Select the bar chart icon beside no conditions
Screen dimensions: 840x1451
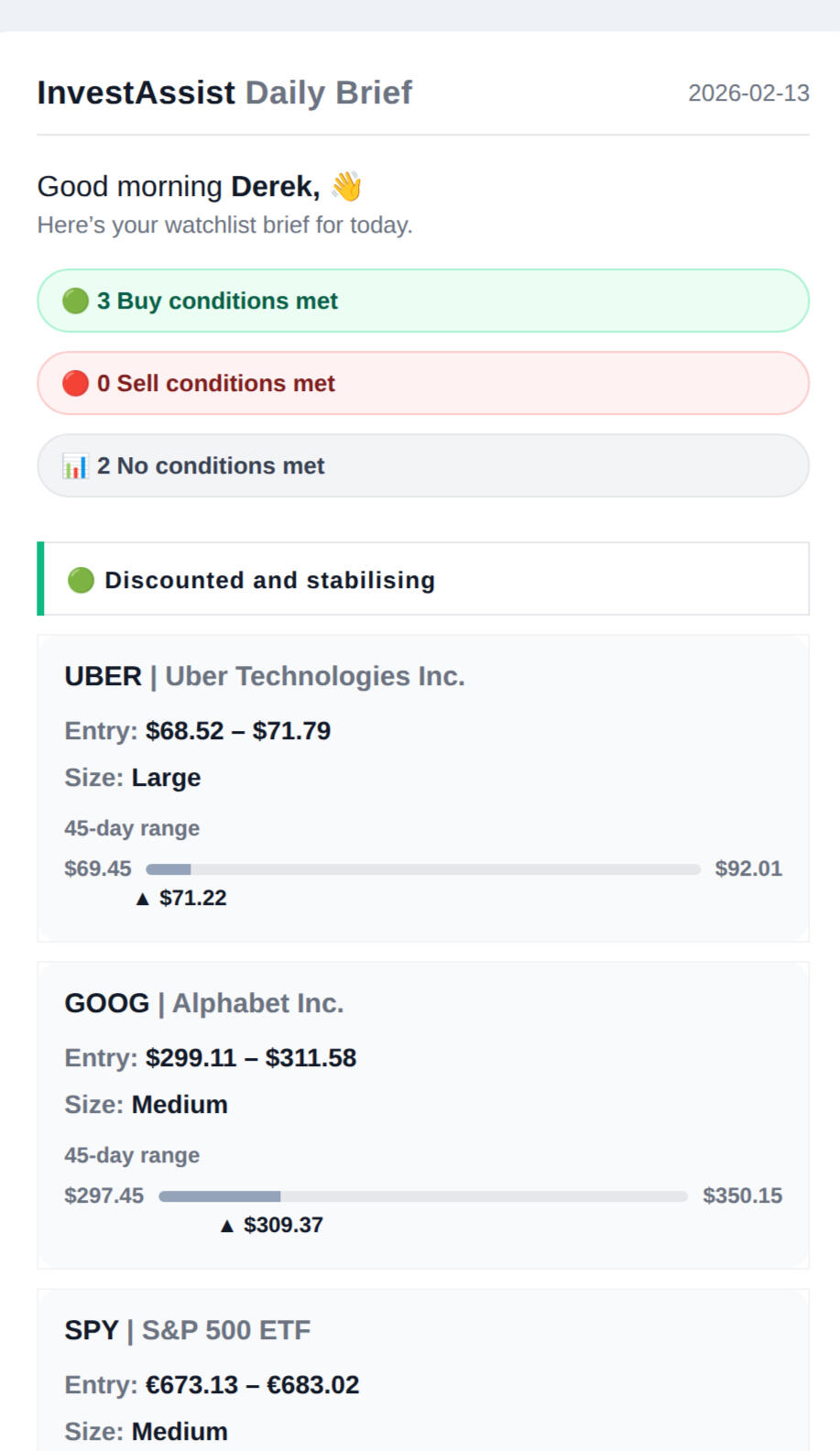point(76,465)
